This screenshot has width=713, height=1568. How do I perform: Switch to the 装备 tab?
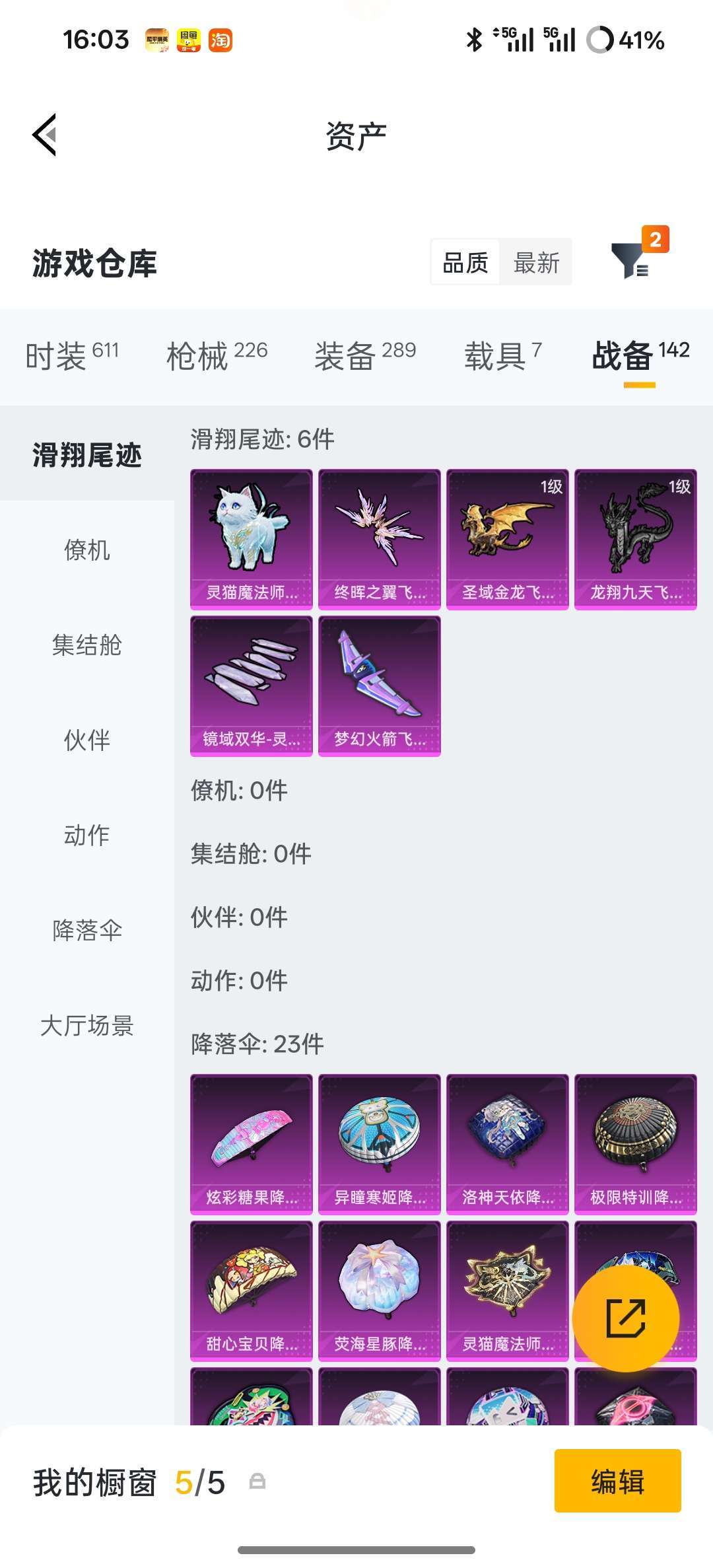click(x=365, y=355)
